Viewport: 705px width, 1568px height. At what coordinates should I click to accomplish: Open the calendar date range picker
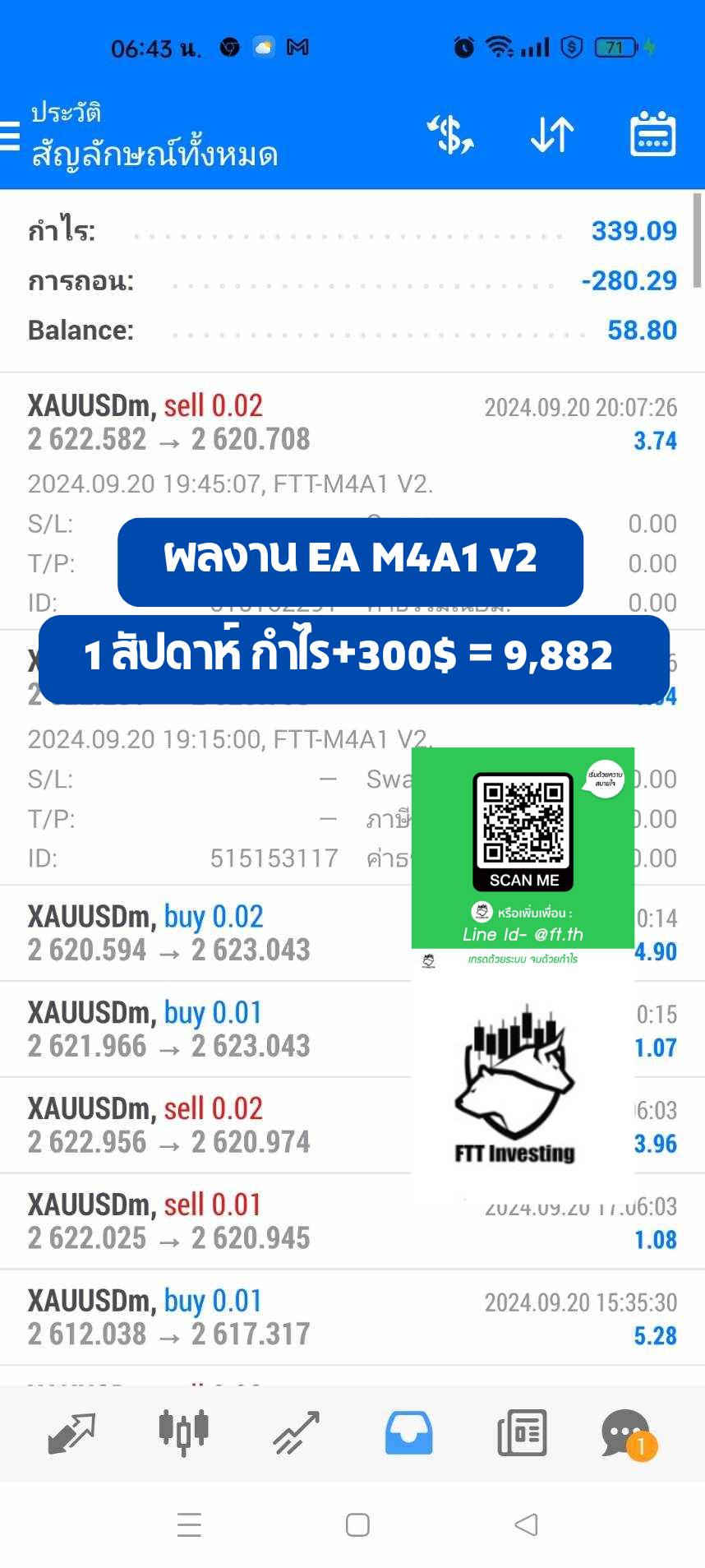coord(652,133)
